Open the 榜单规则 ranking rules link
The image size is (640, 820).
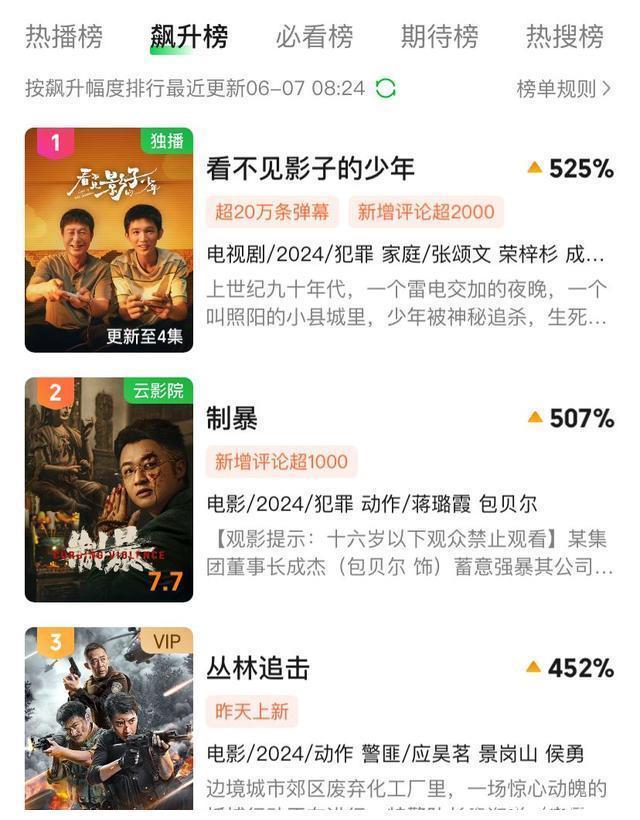point(563,88)
